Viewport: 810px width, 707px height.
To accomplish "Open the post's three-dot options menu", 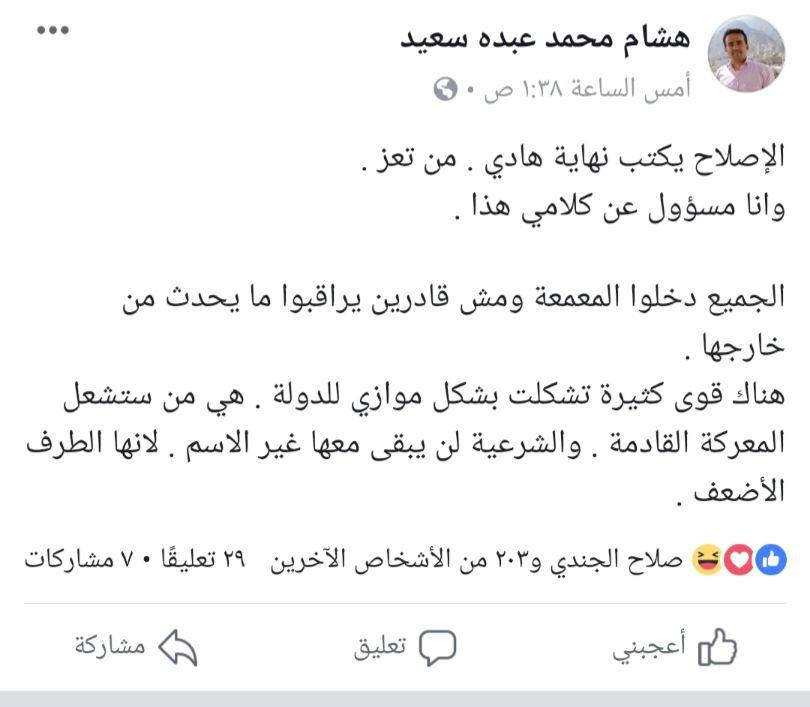I will 53,31.
